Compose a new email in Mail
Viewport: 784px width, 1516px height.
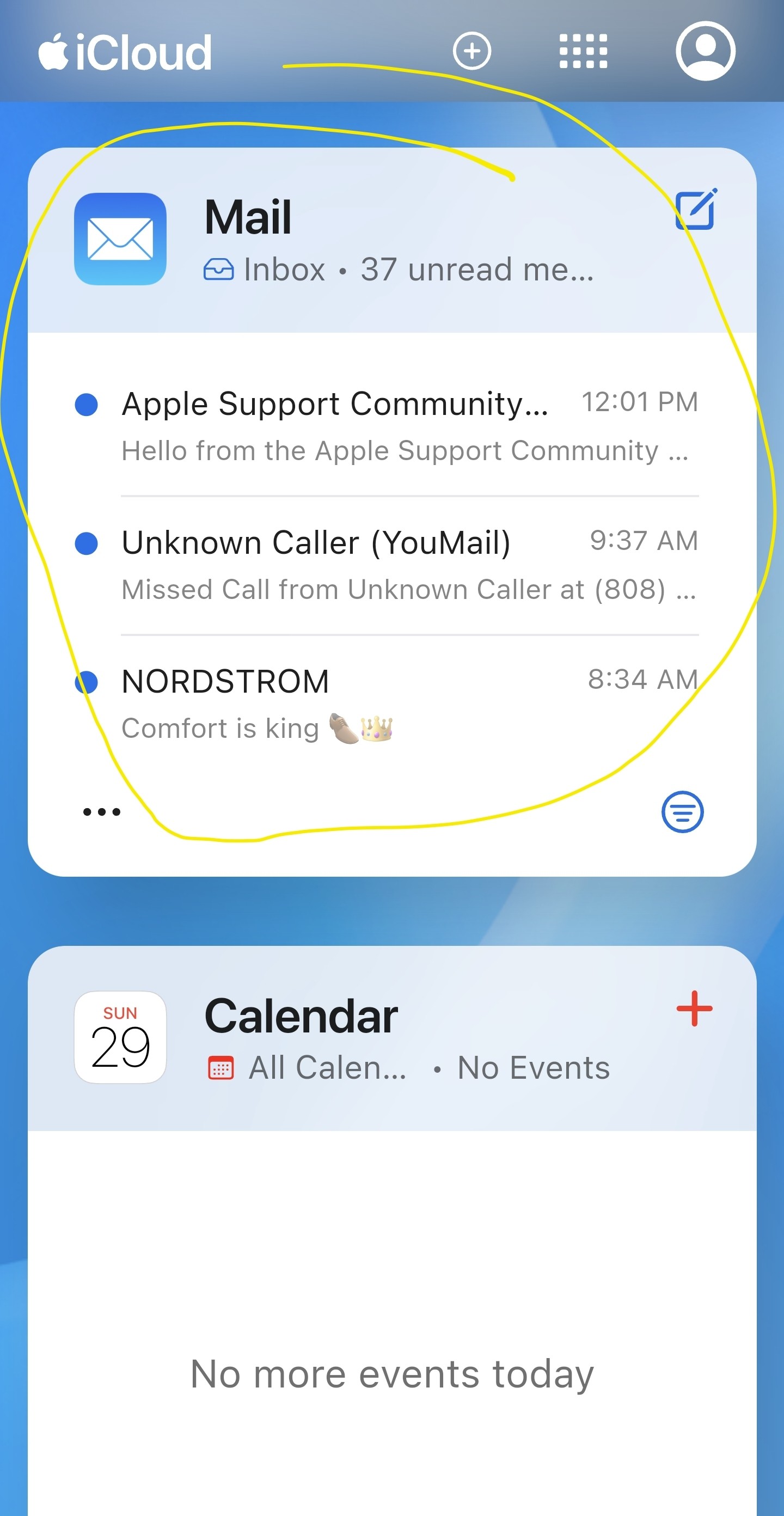coord(696,209)
